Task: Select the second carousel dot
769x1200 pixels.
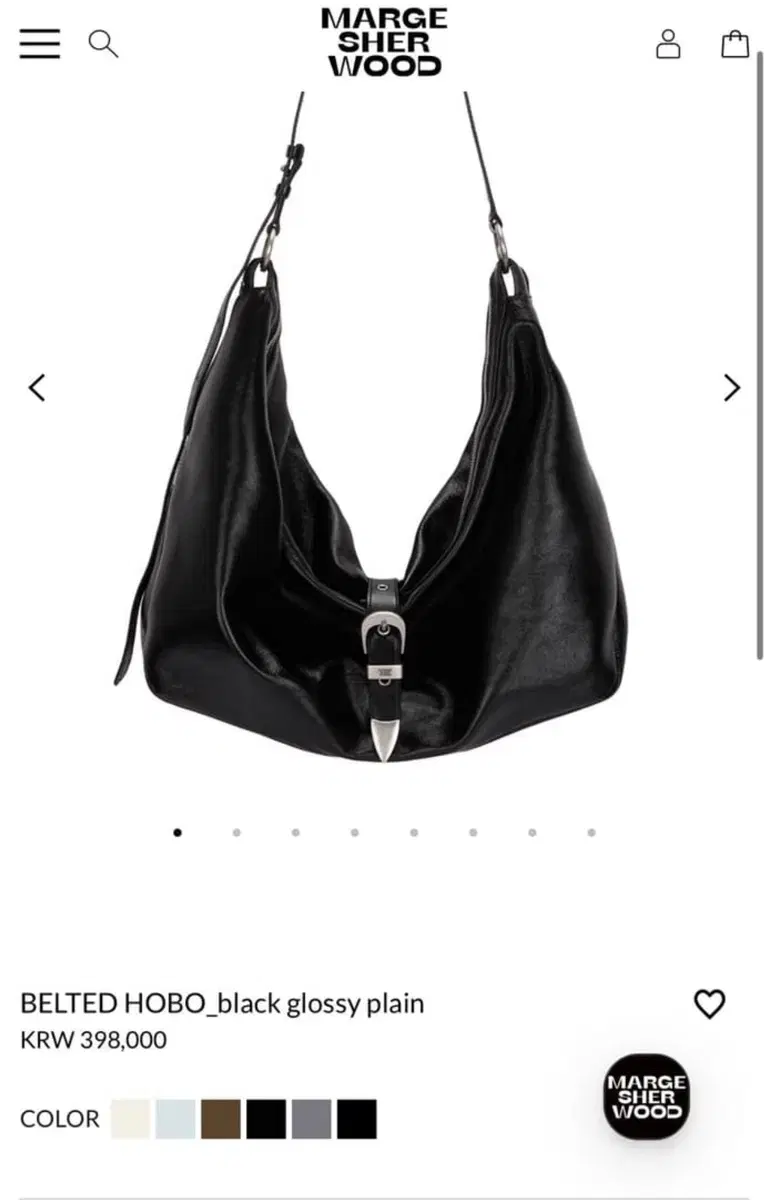Action: (237, 831)
